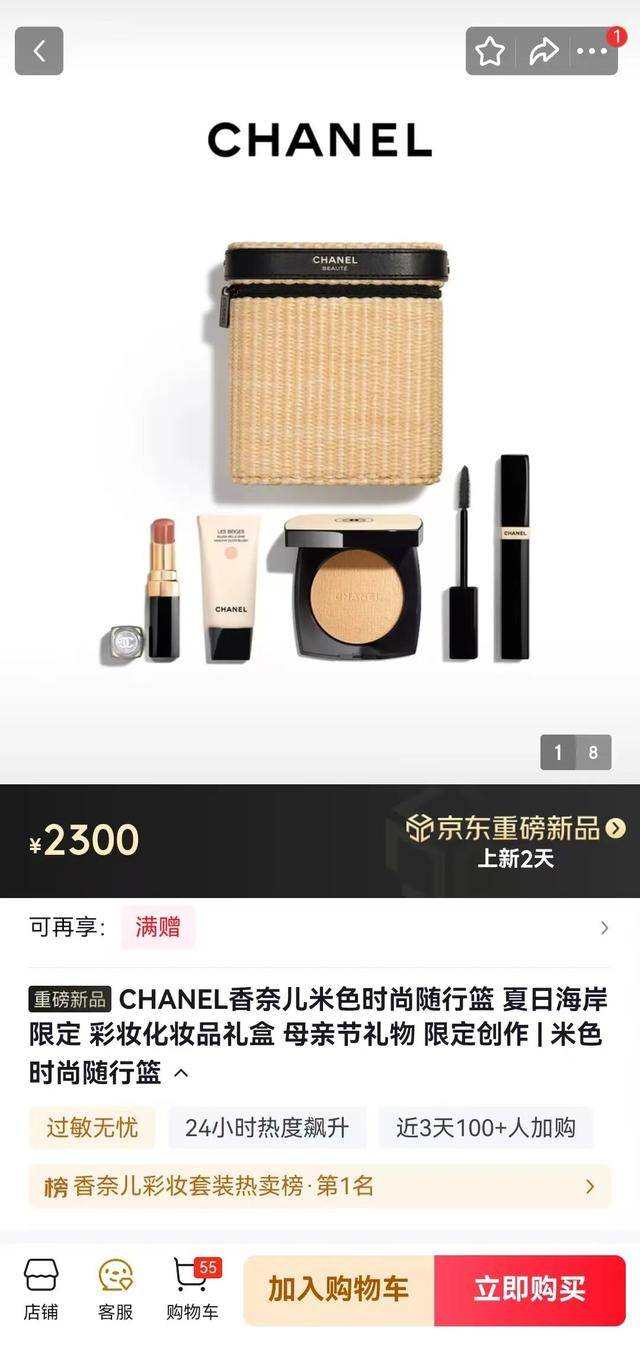The height and width of the screenshot is (1353, 640).
Task: Share this Chanel product
Action: (542, 51)
